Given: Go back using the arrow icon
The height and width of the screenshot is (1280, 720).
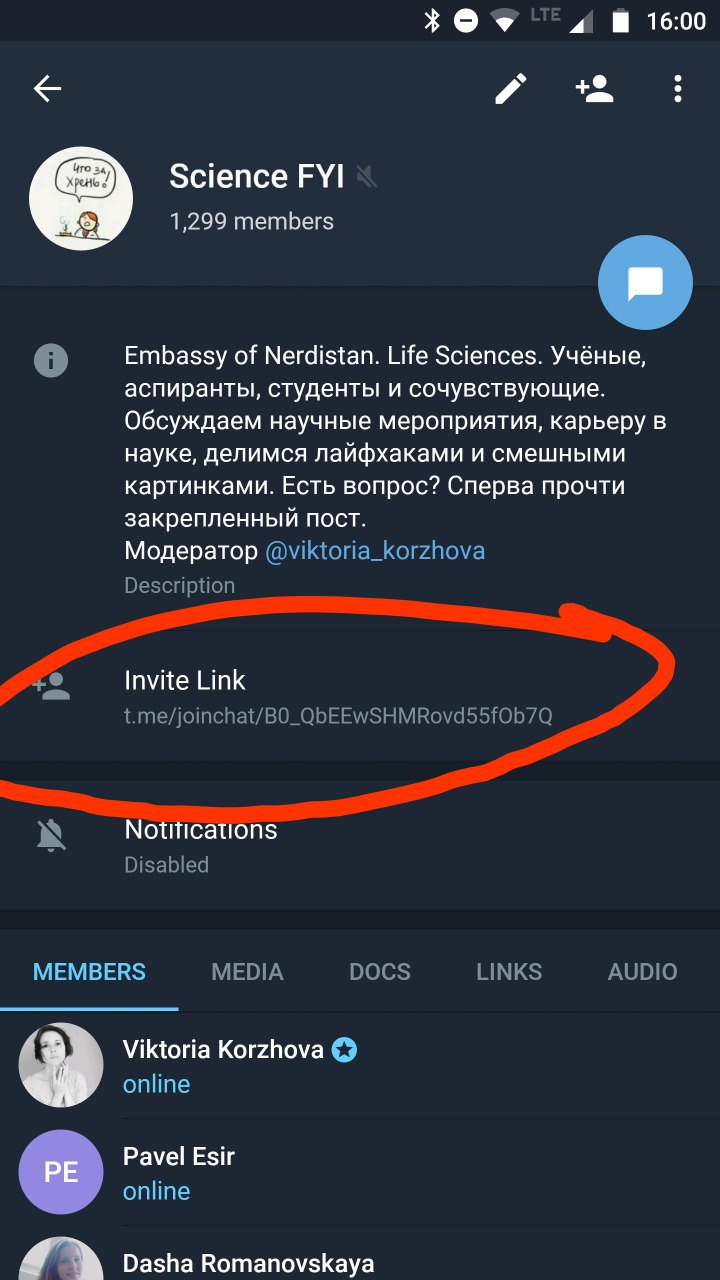Looking at the screenshot, I should tap(47, 89).
